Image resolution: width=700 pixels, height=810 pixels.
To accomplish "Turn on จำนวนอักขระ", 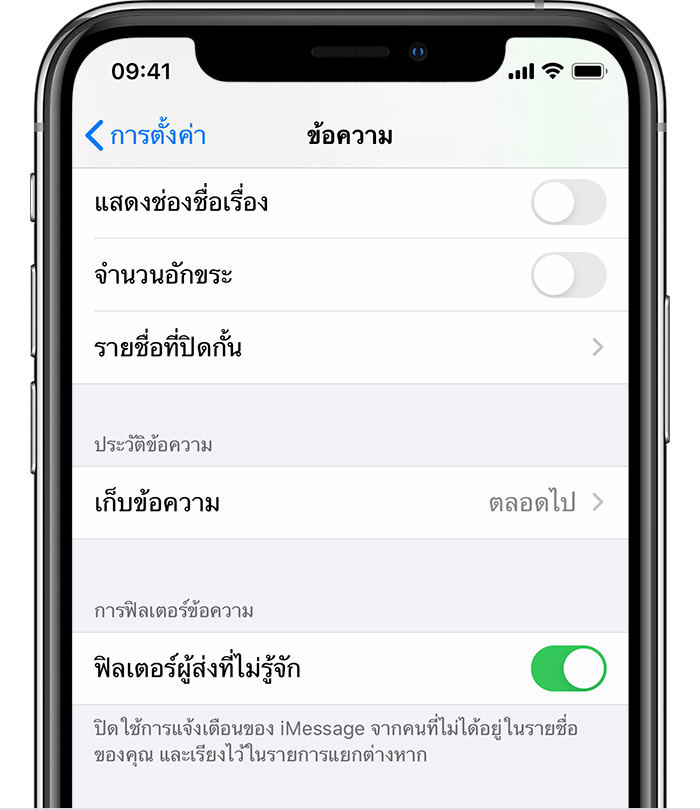I will 568,275.
